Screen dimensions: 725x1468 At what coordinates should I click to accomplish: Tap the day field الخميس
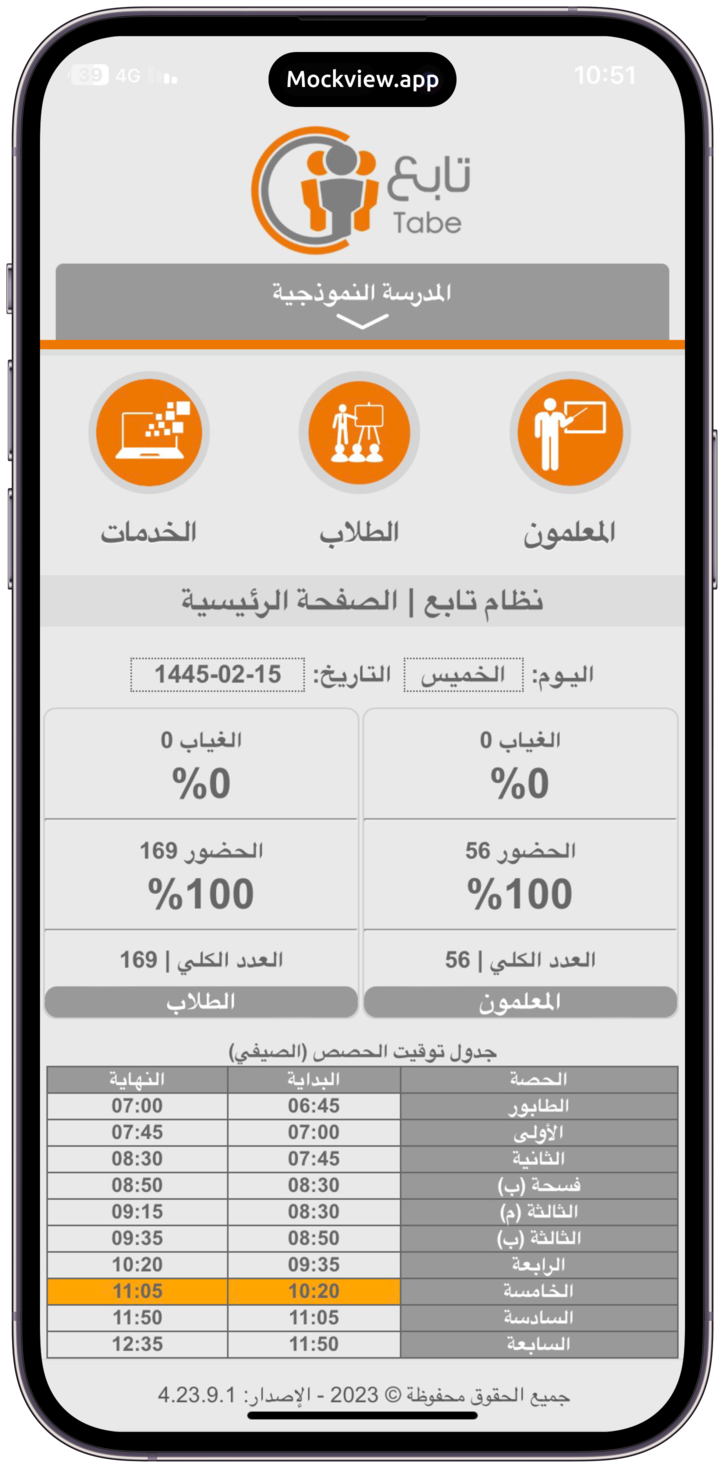(463, 675)
